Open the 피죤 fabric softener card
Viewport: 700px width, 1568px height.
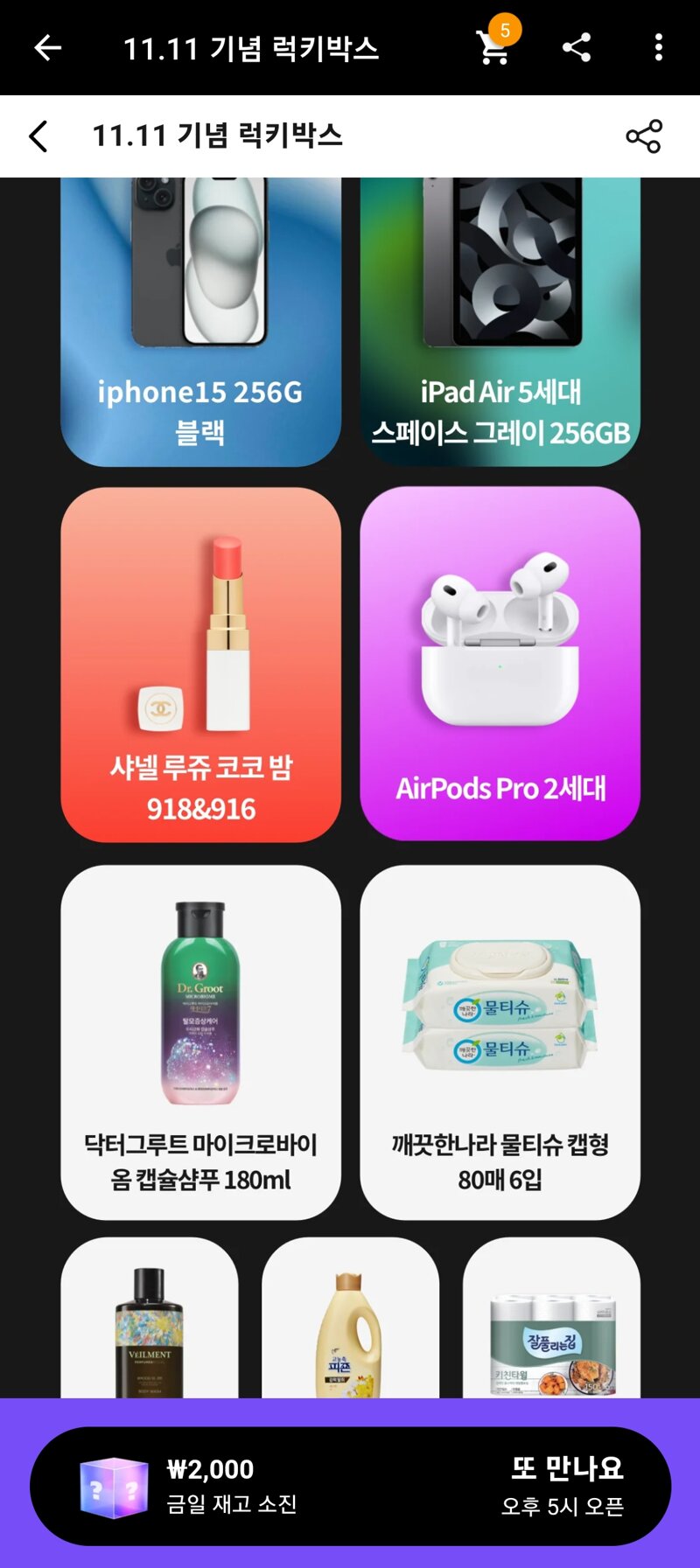pyautogui.click(x=350, y=1321)
